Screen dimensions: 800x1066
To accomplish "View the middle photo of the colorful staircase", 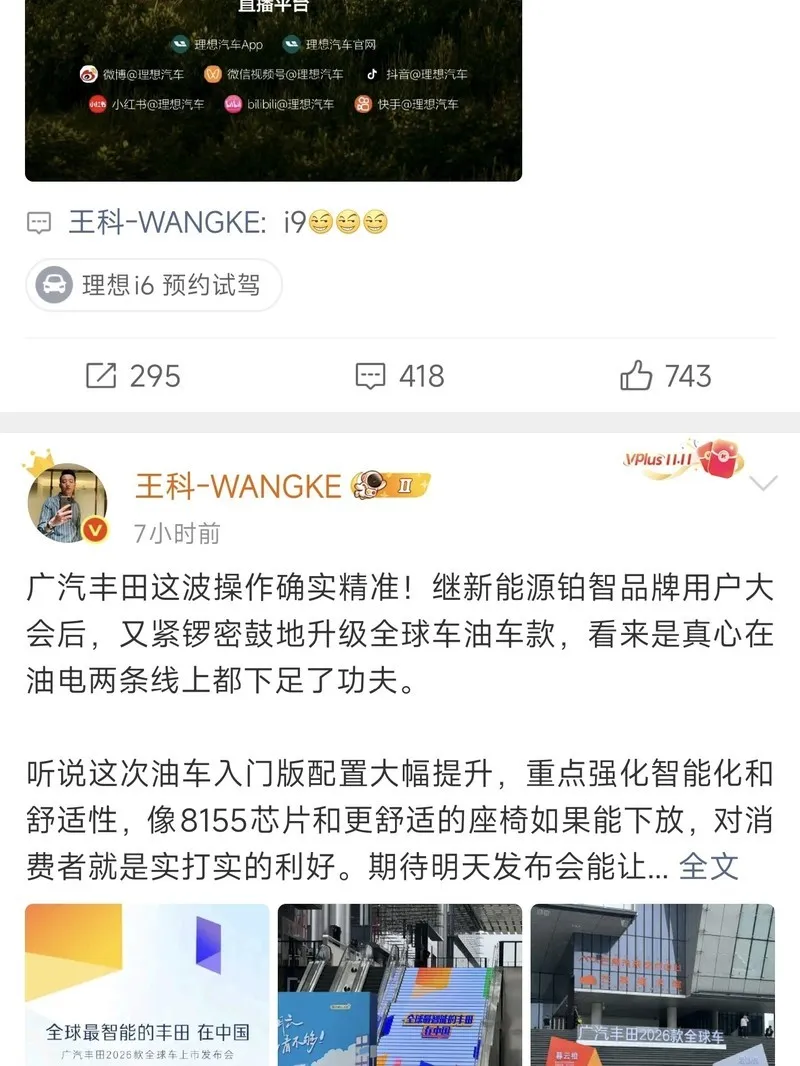I will [x=400, y=984].
